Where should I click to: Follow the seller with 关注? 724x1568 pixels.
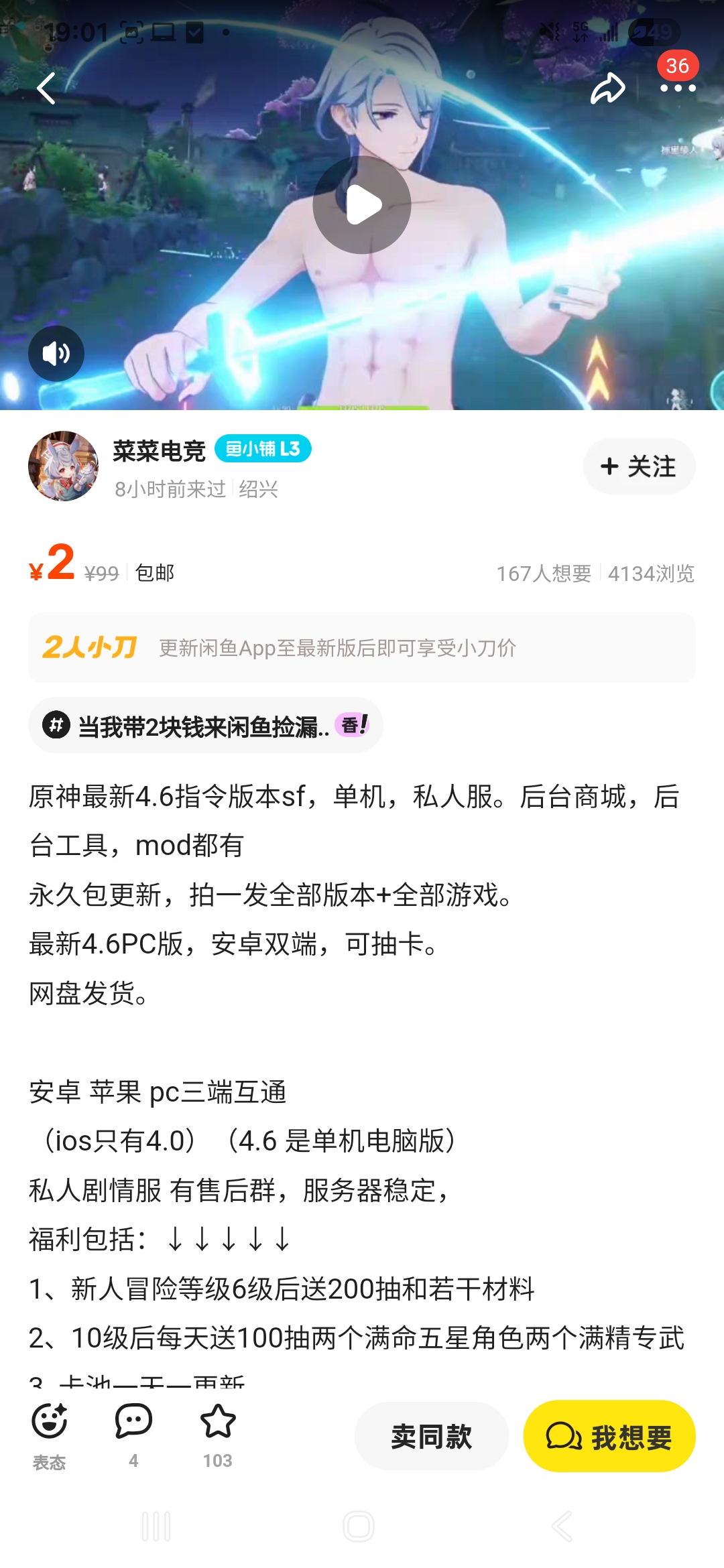[639, 466]
